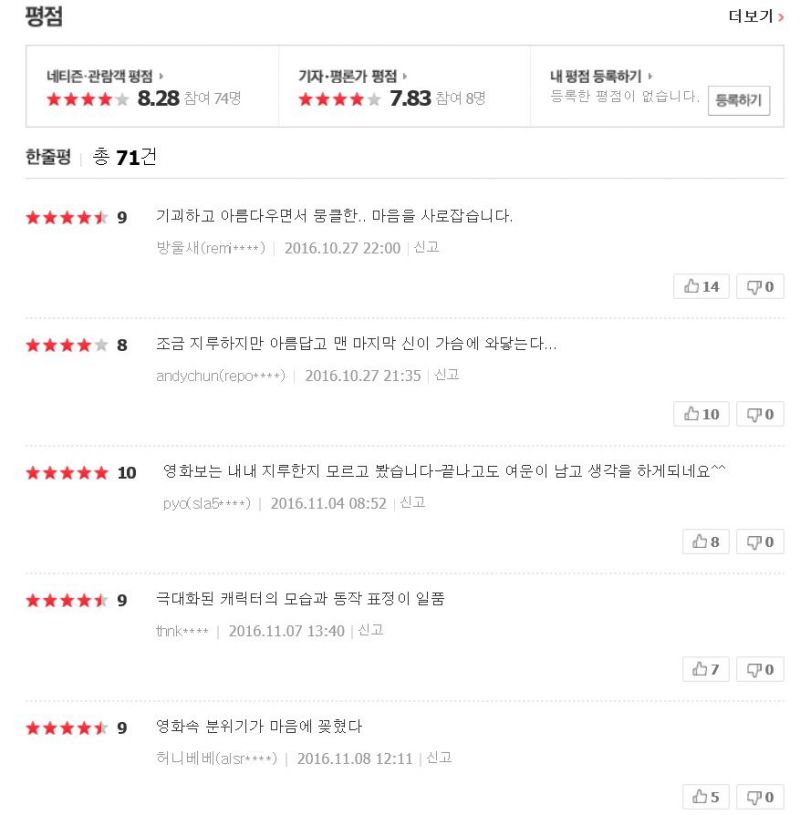Tap the 등록하기 button
Screen dimensions: 800x815
[x=740, y=102]
